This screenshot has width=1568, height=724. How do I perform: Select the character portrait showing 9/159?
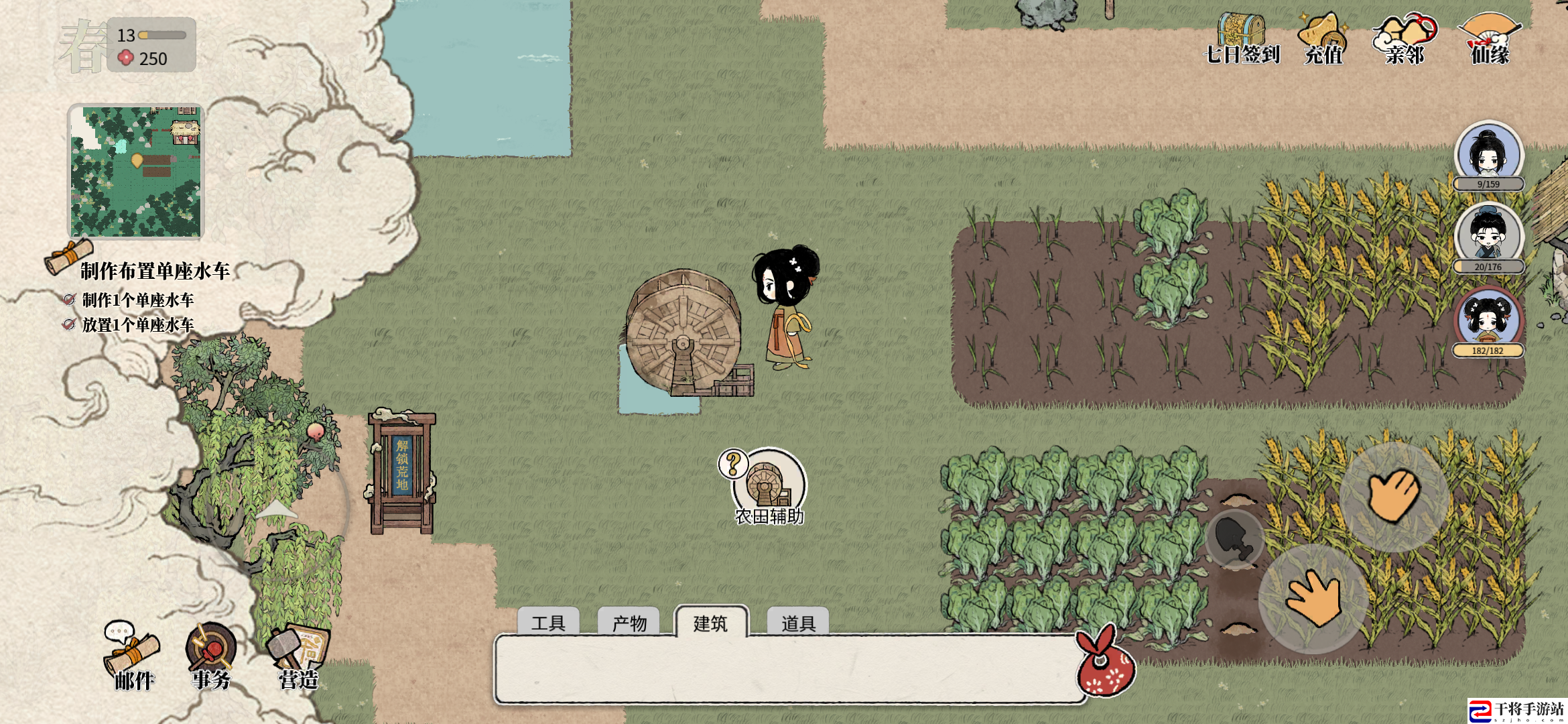[x=1488, y=153]
